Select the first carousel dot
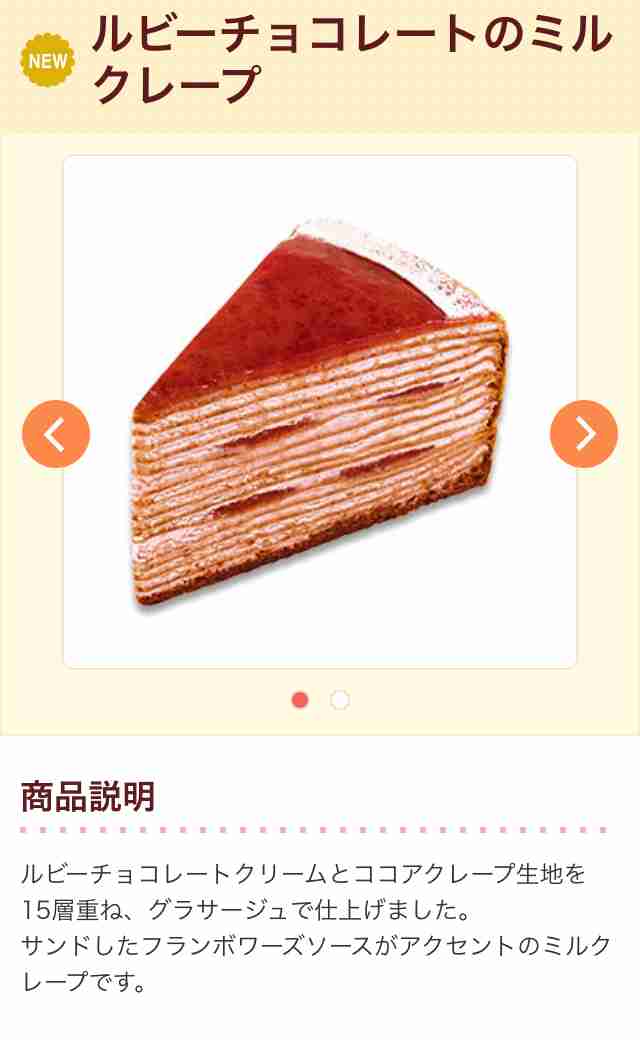 [x=300, y=700]
